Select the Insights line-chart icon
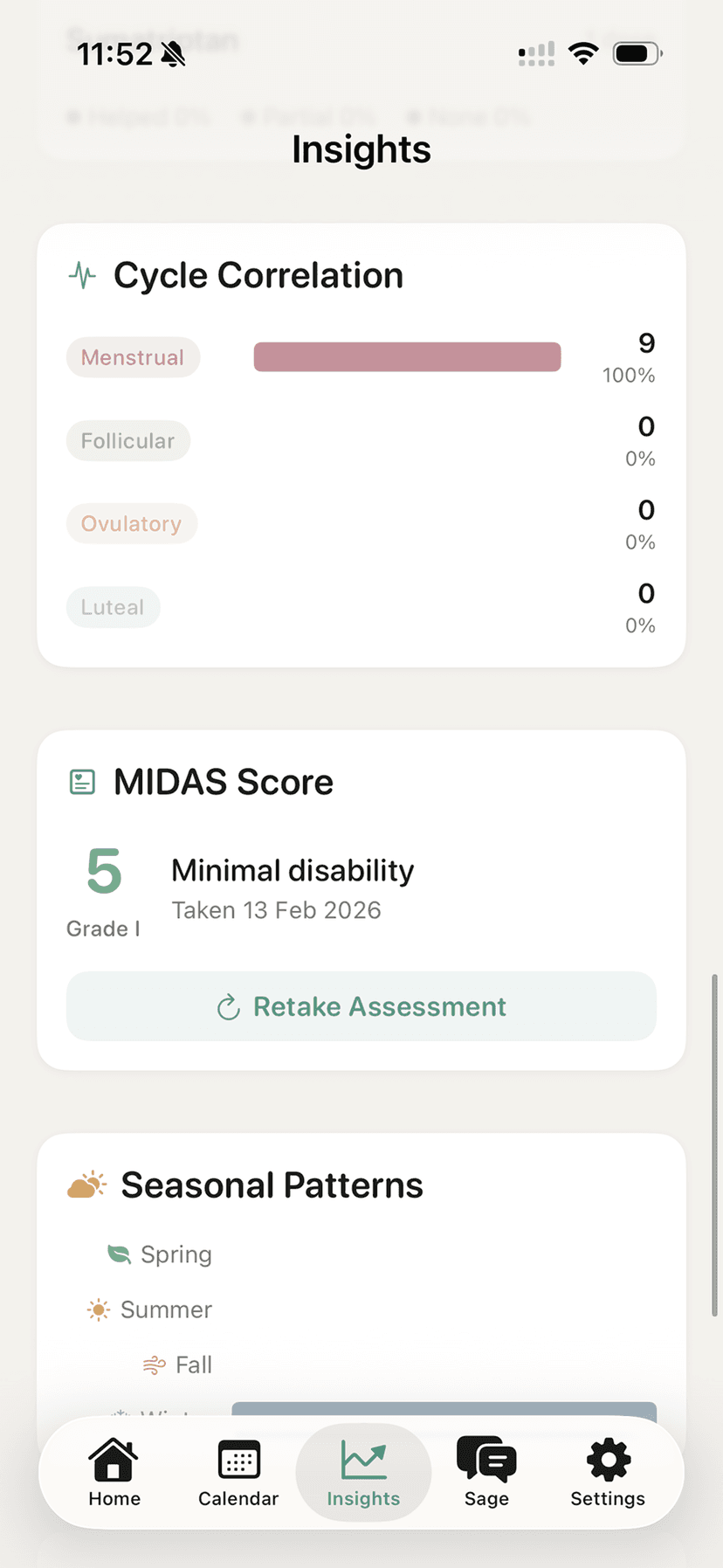The height and width of the screenshot is (1568, 723). (x=362, y=1458)
